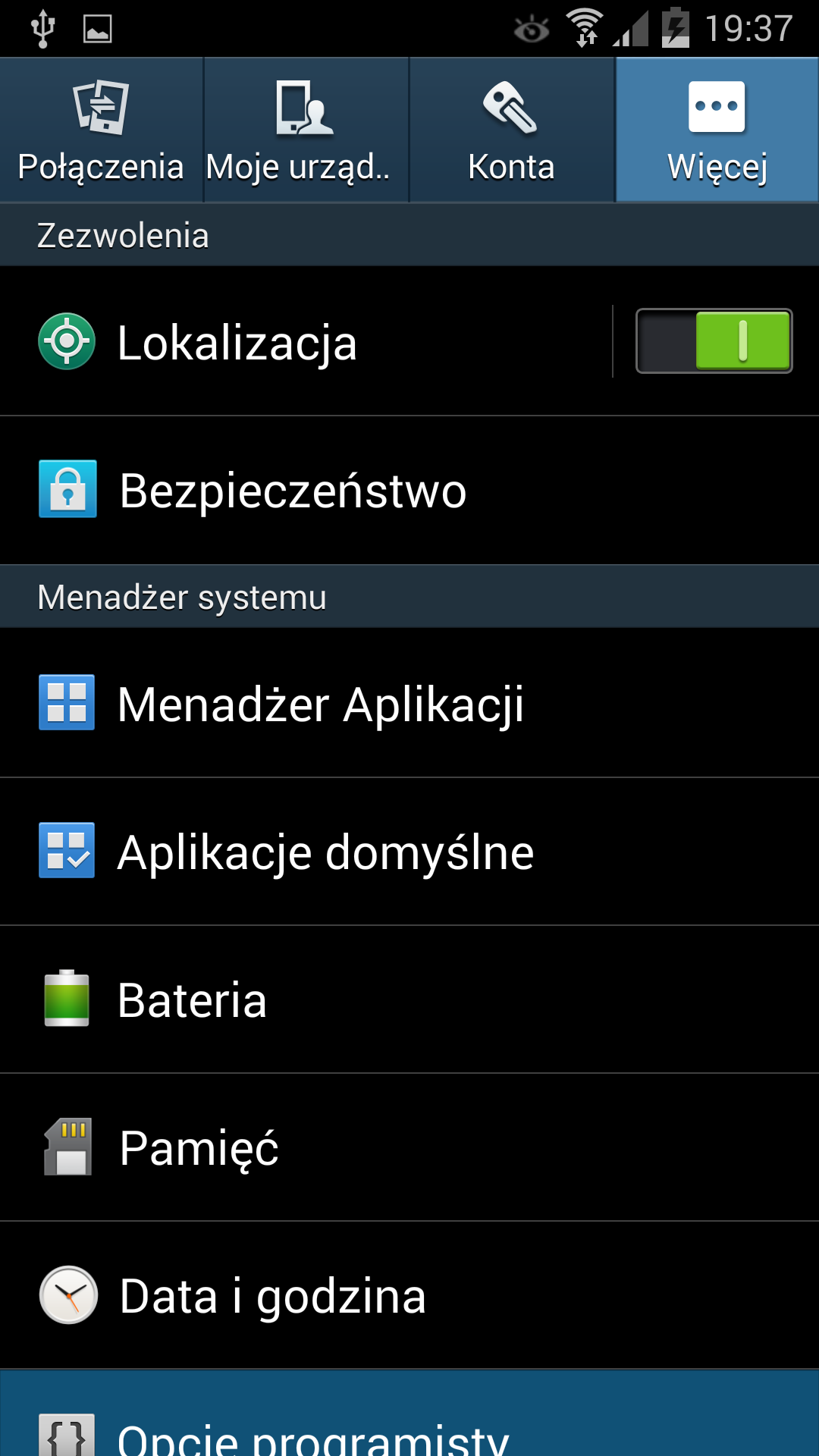The image size is (819, 1456).
Task: Open the Moje urządzenie tab
Action: (x=306, y=130)
